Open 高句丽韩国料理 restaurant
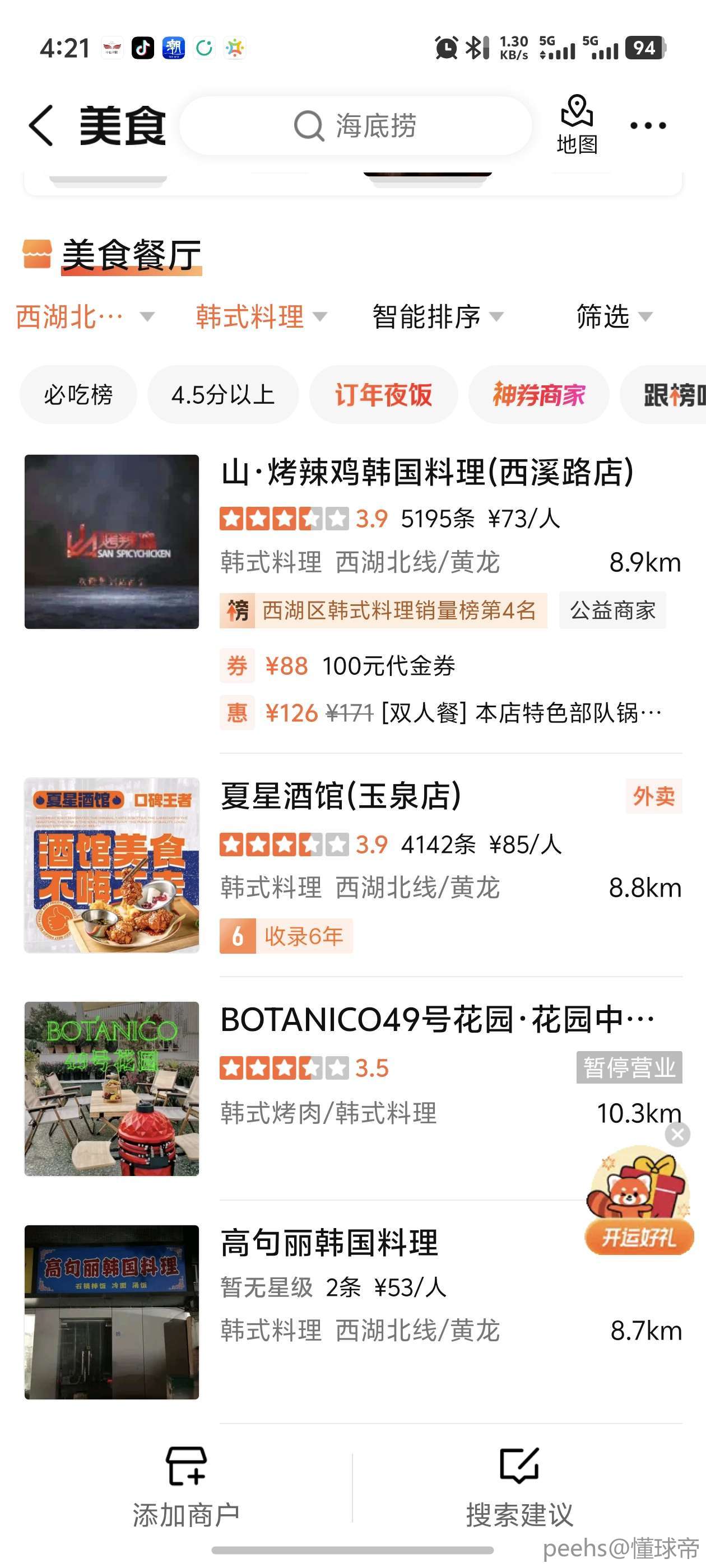706x1568 pixels. click(329, 1243)
